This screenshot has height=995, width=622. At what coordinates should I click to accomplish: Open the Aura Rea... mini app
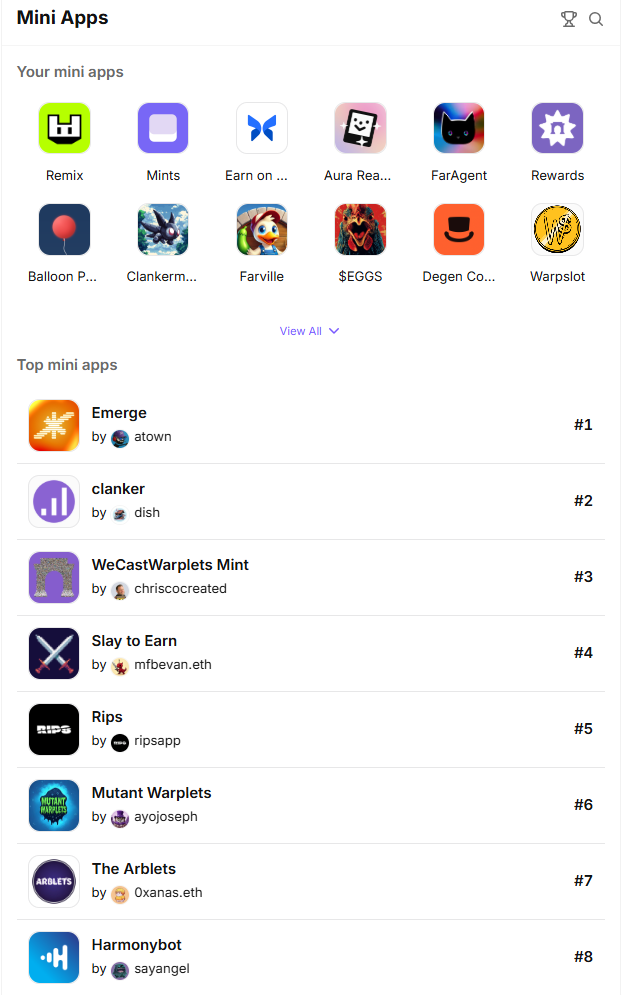(360, 129)
